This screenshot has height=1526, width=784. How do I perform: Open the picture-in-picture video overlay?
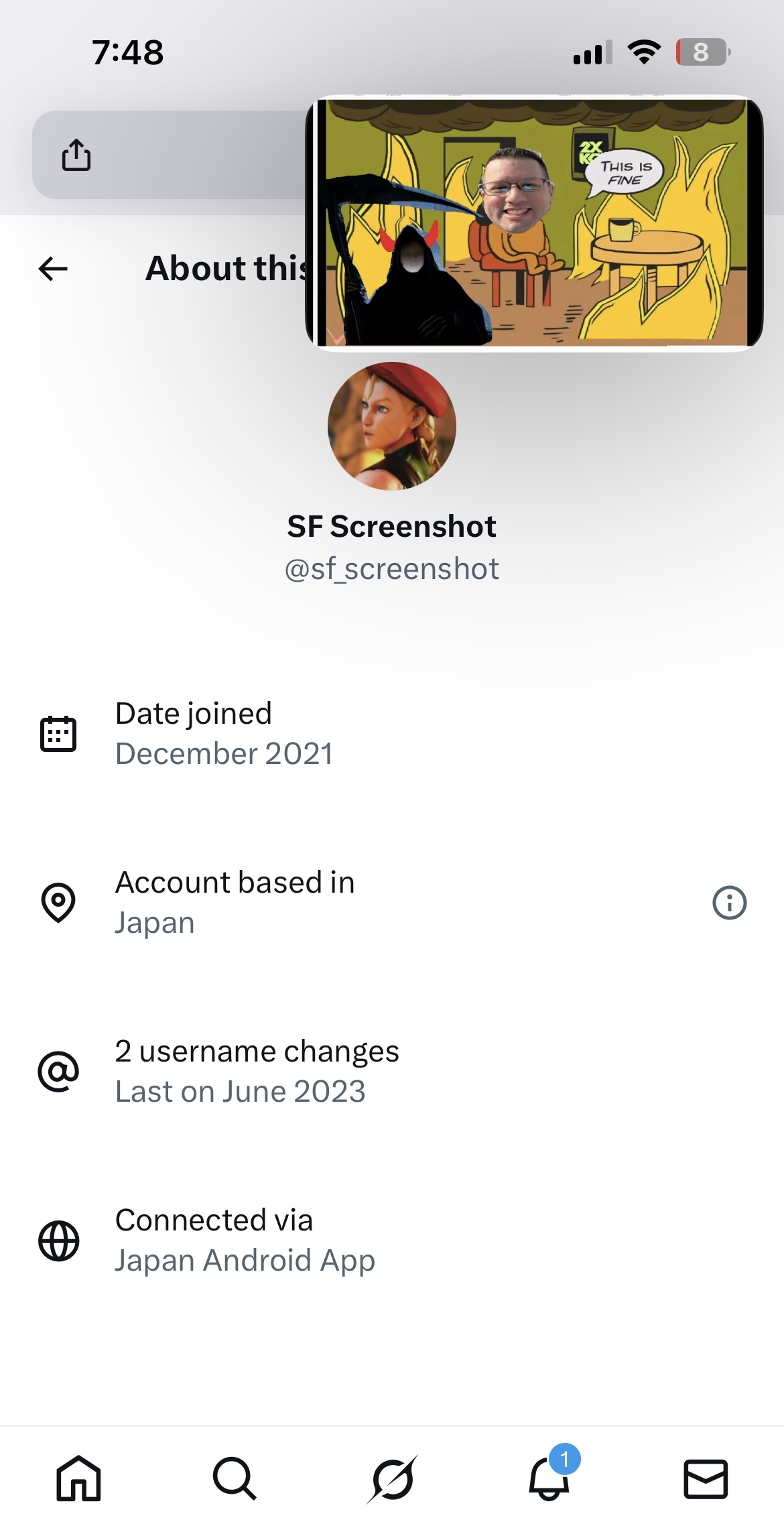point(533,222)
